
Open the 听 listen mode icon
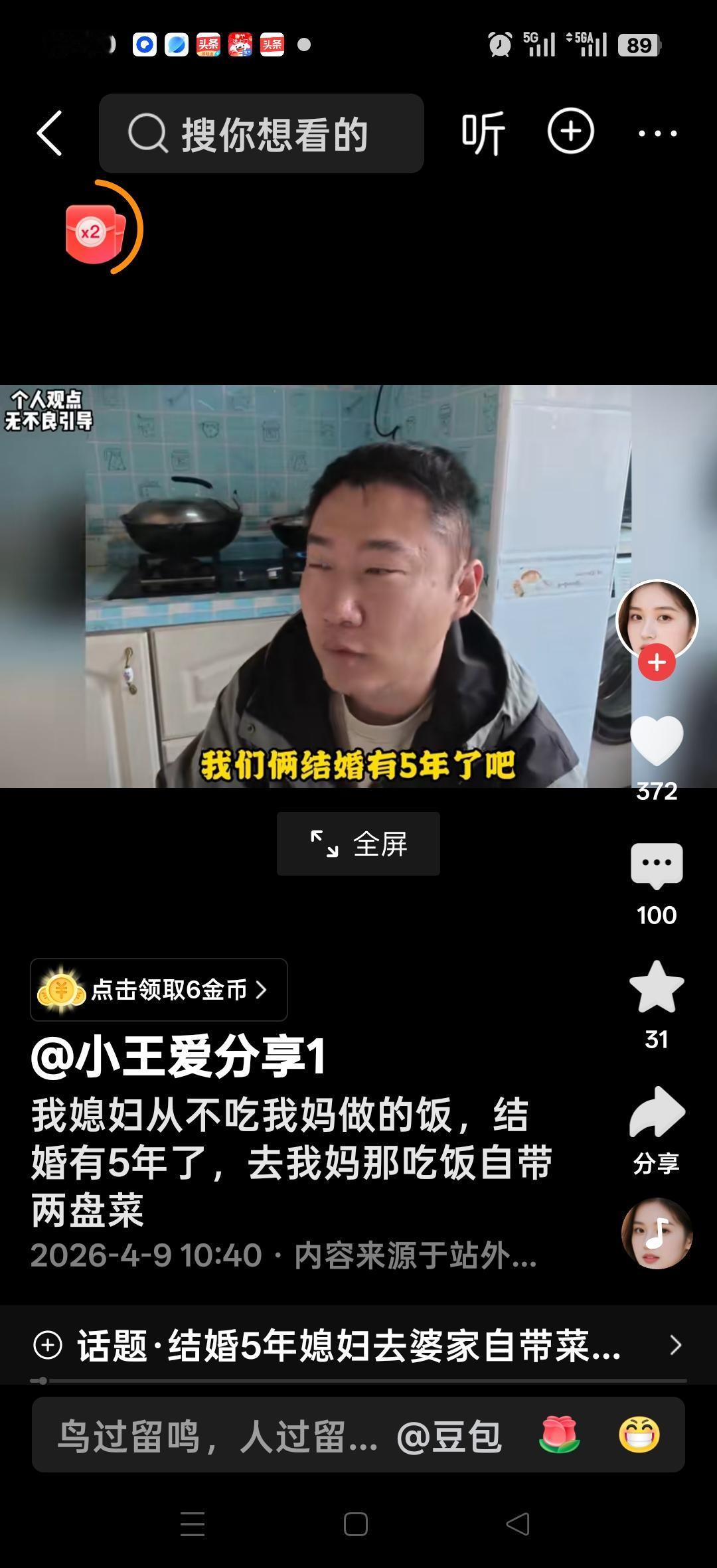[484, 132]
